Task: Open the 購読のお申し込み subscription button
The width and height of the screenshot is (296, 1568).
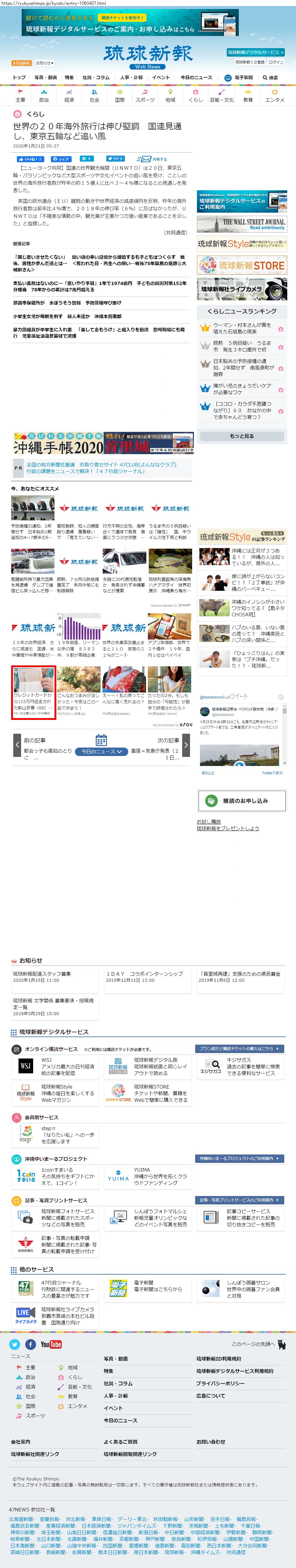Action: tap(242, 801)
